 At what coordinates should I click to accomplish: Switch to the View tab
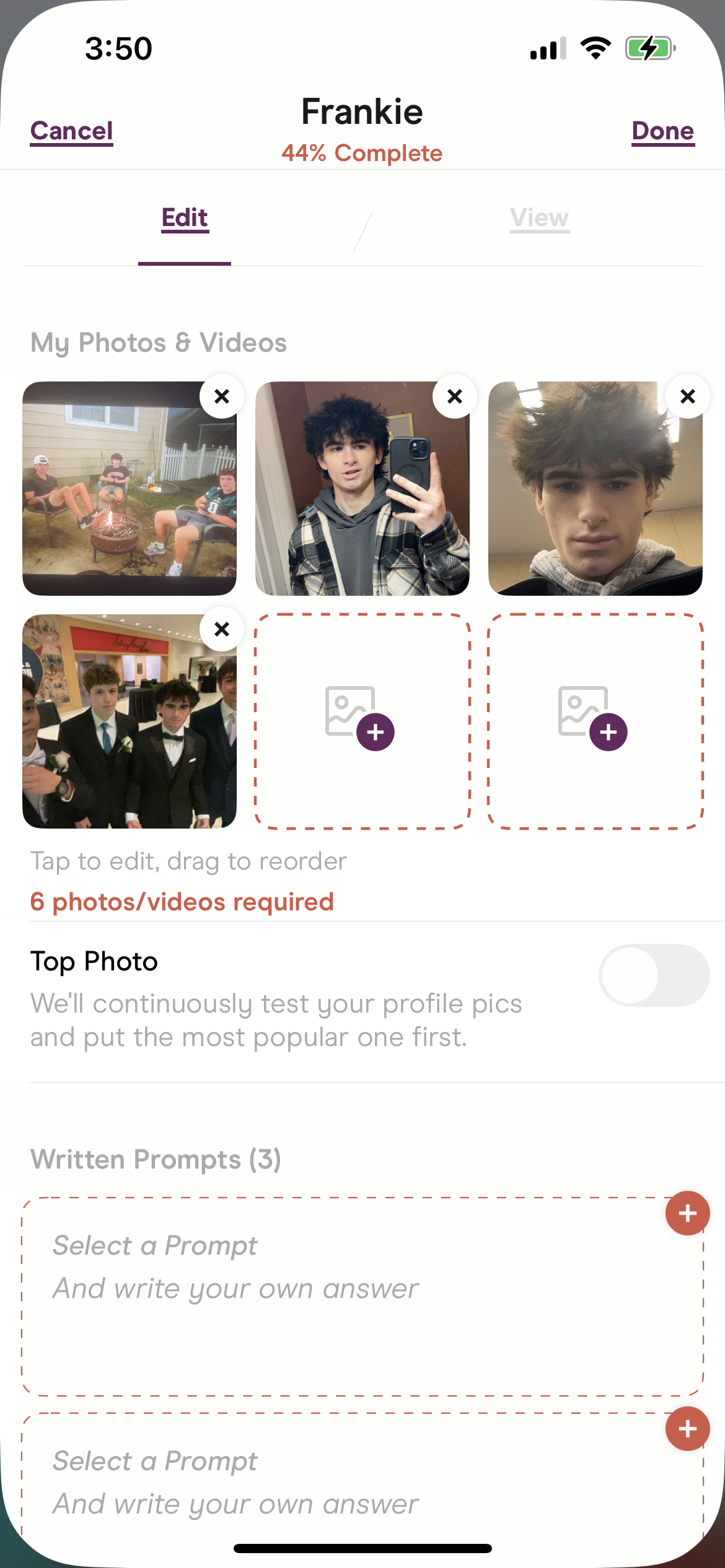[x=539, y=218]
